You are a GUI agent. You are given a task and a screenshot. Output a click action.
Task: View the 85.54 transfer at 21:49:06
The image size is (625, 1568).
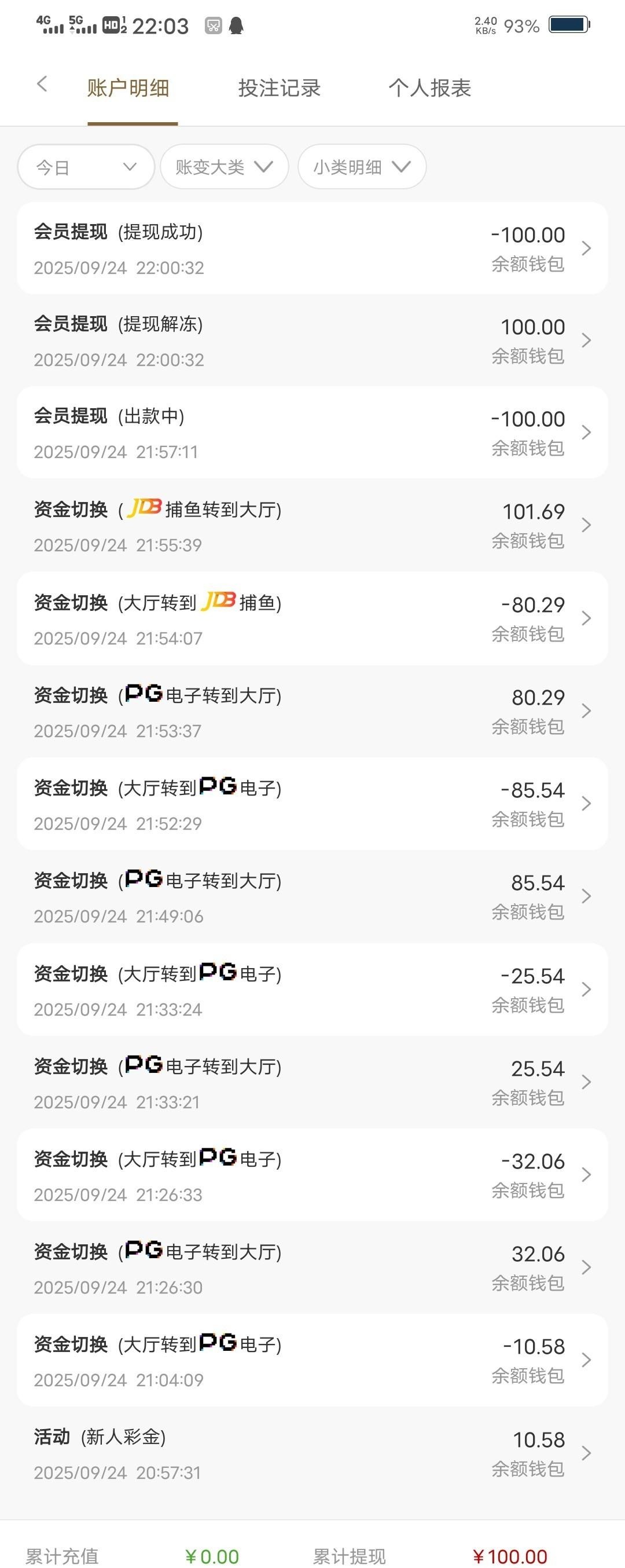tap(311, 896)
